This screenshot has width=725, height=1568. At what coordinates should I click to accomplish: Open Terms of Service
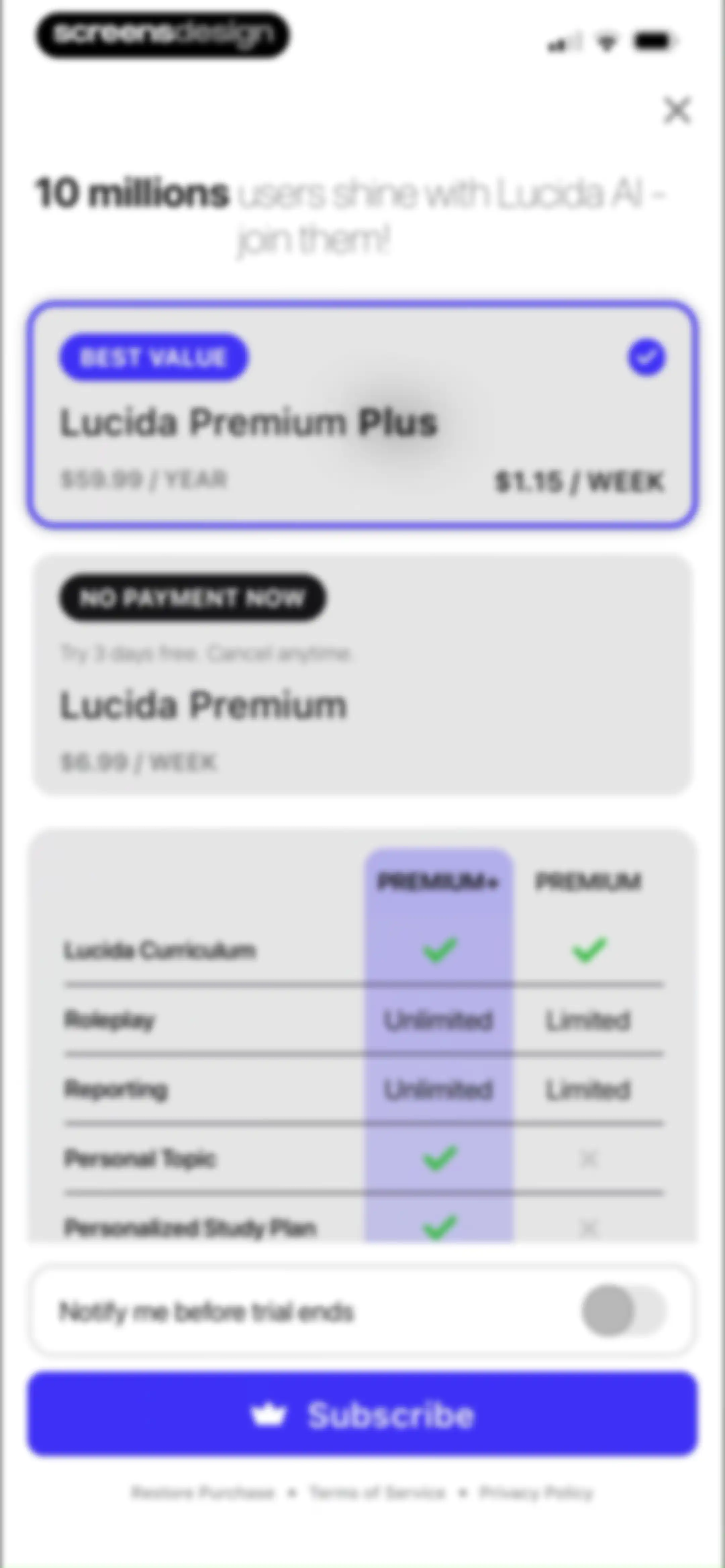[x=377, y=1493]
